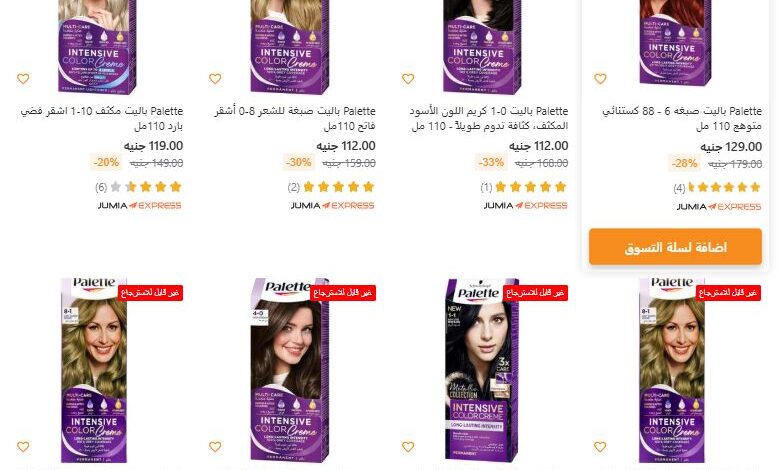The image size is (779, 470).
Task: Tap heart on the 119.00 جنيه Palette dye
Action: pos(23,79)
